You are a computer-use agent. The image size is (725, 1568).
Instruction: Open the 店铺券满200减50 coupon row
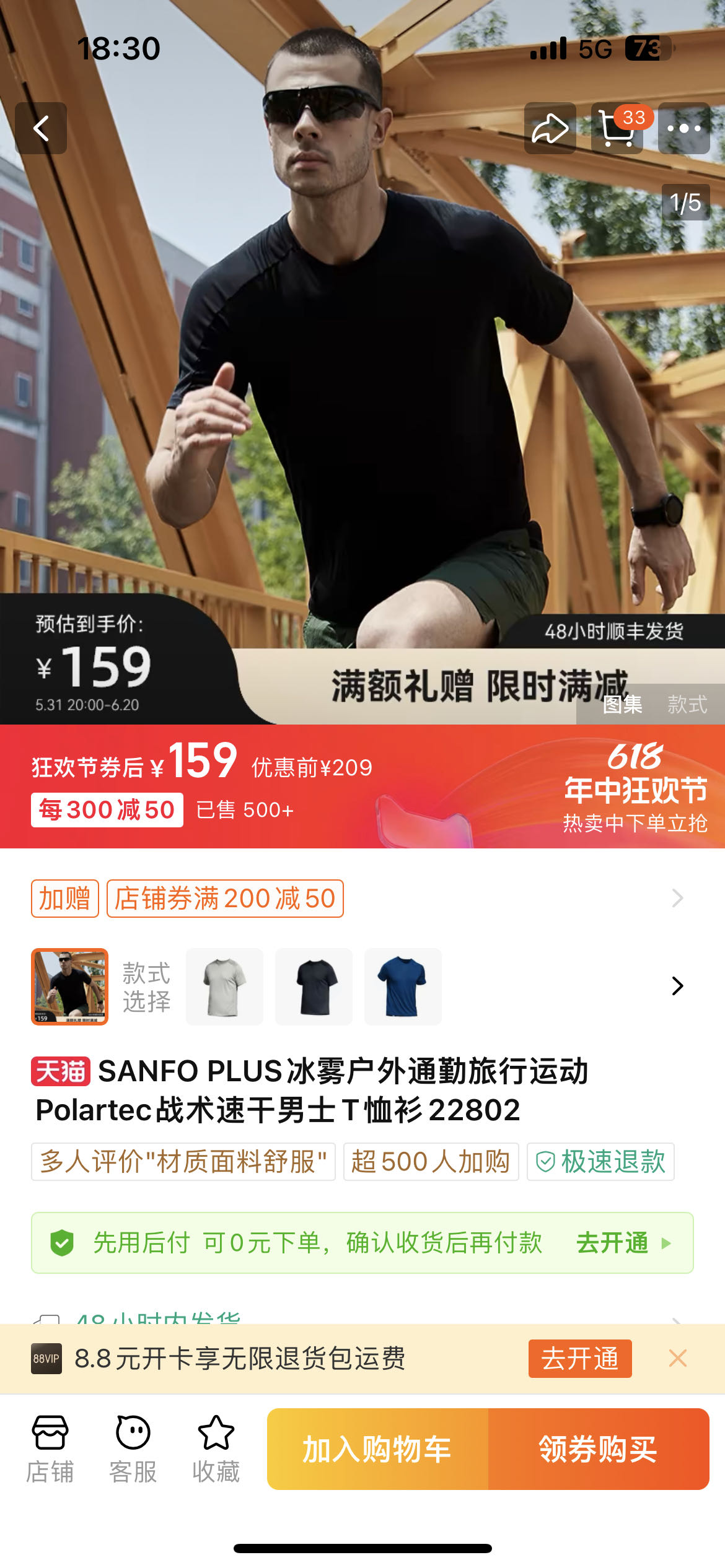(x=225, y=899)
